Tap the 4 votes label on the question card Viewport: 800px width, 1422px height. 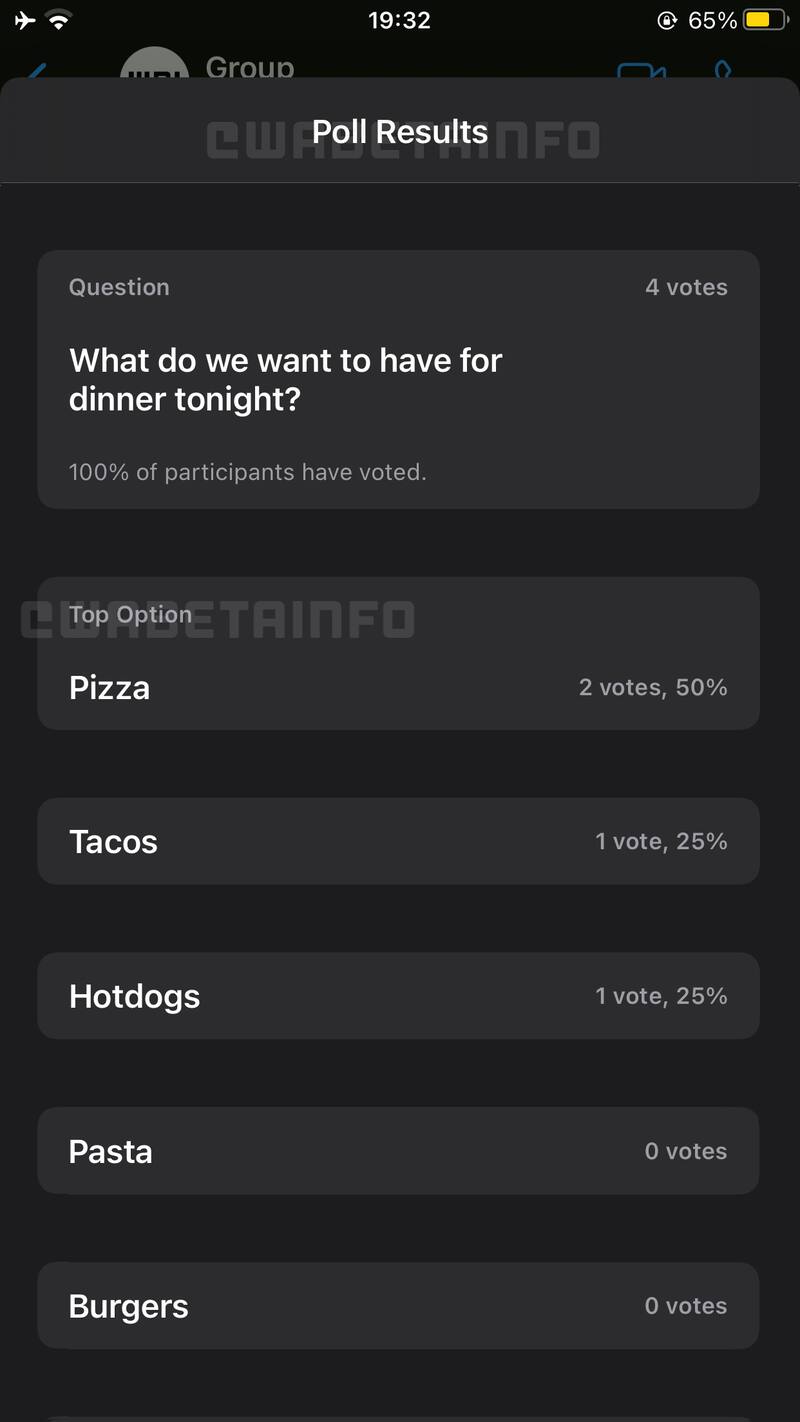[687, 287]
